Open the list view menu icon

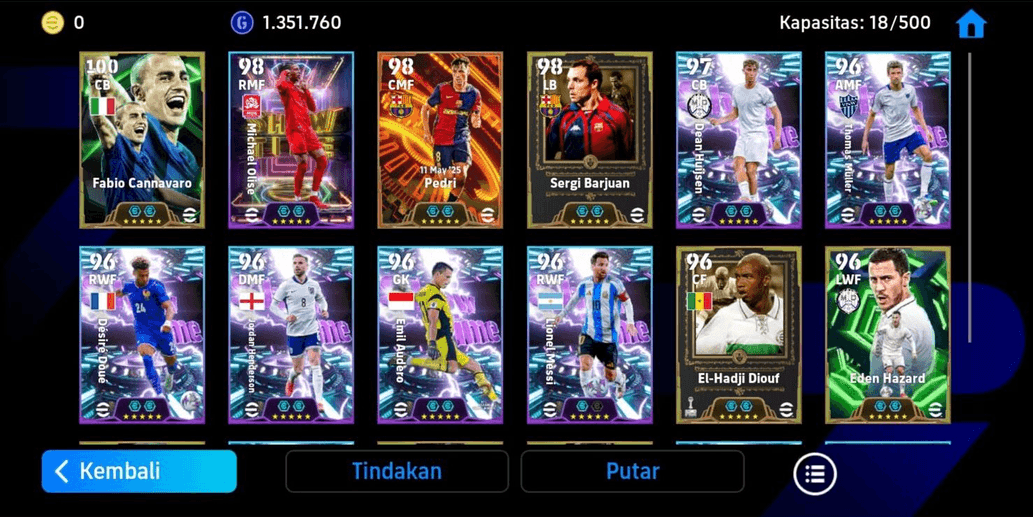815,474
